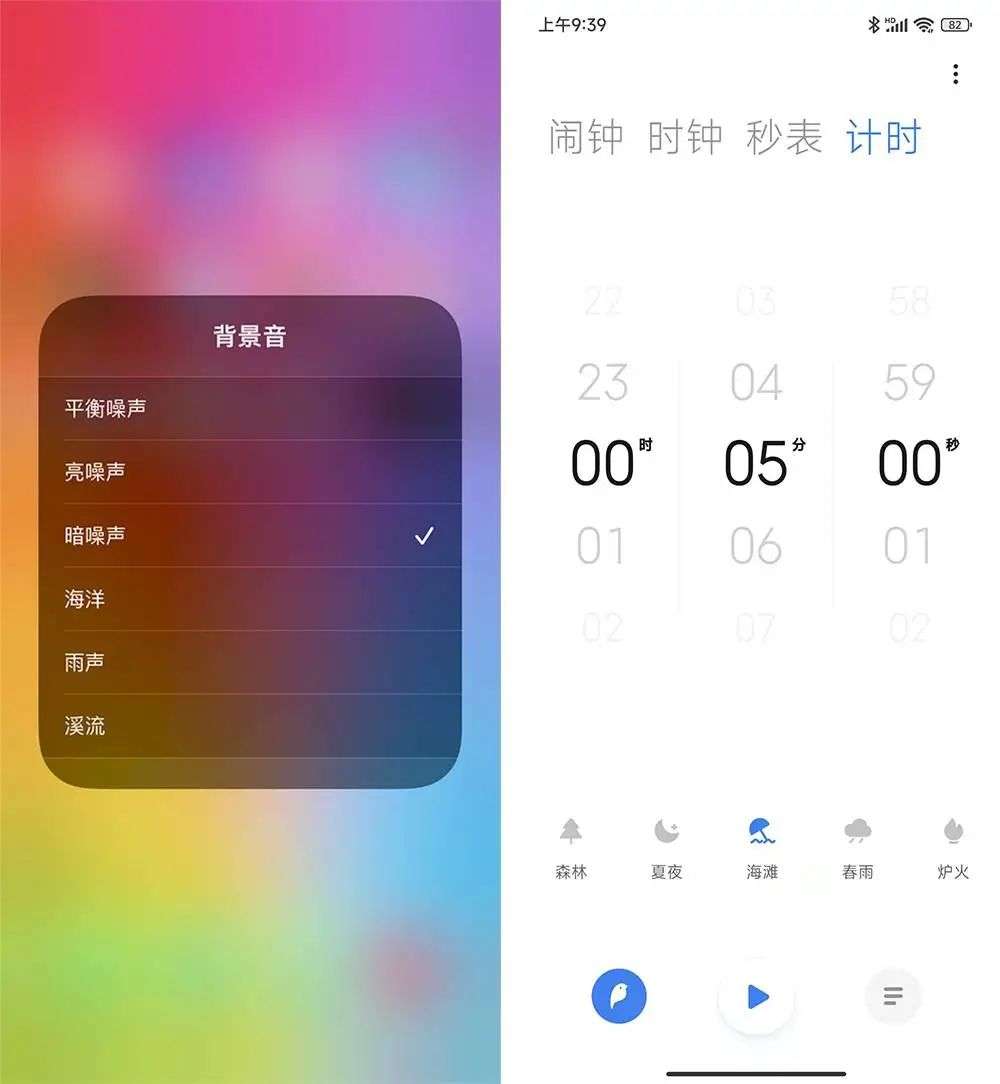Choose the 夏夜 ambient sound
Viewport: 1000px width, 1084px height.
[x=666, y=847]
